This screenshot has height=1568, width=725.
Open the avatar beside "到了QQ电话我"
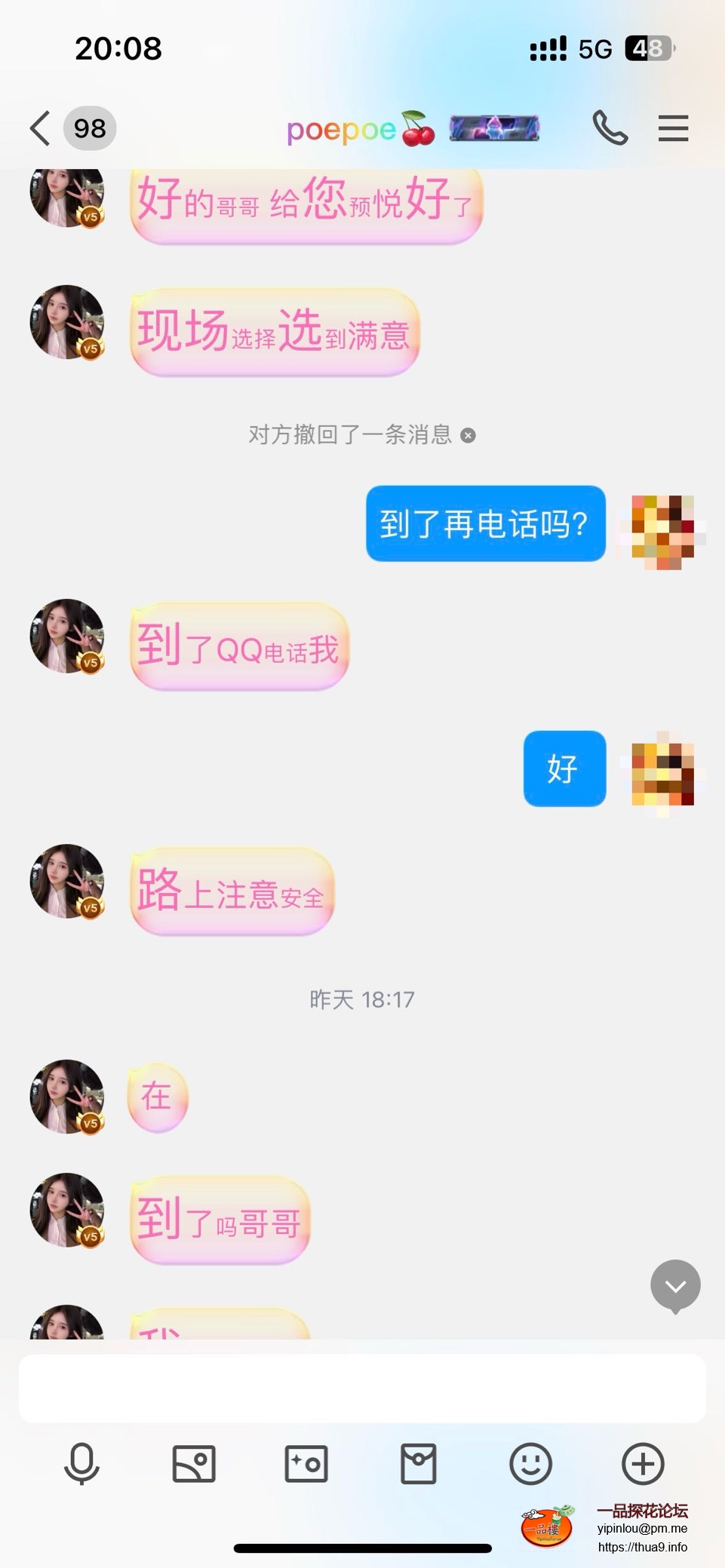(67, 636)
